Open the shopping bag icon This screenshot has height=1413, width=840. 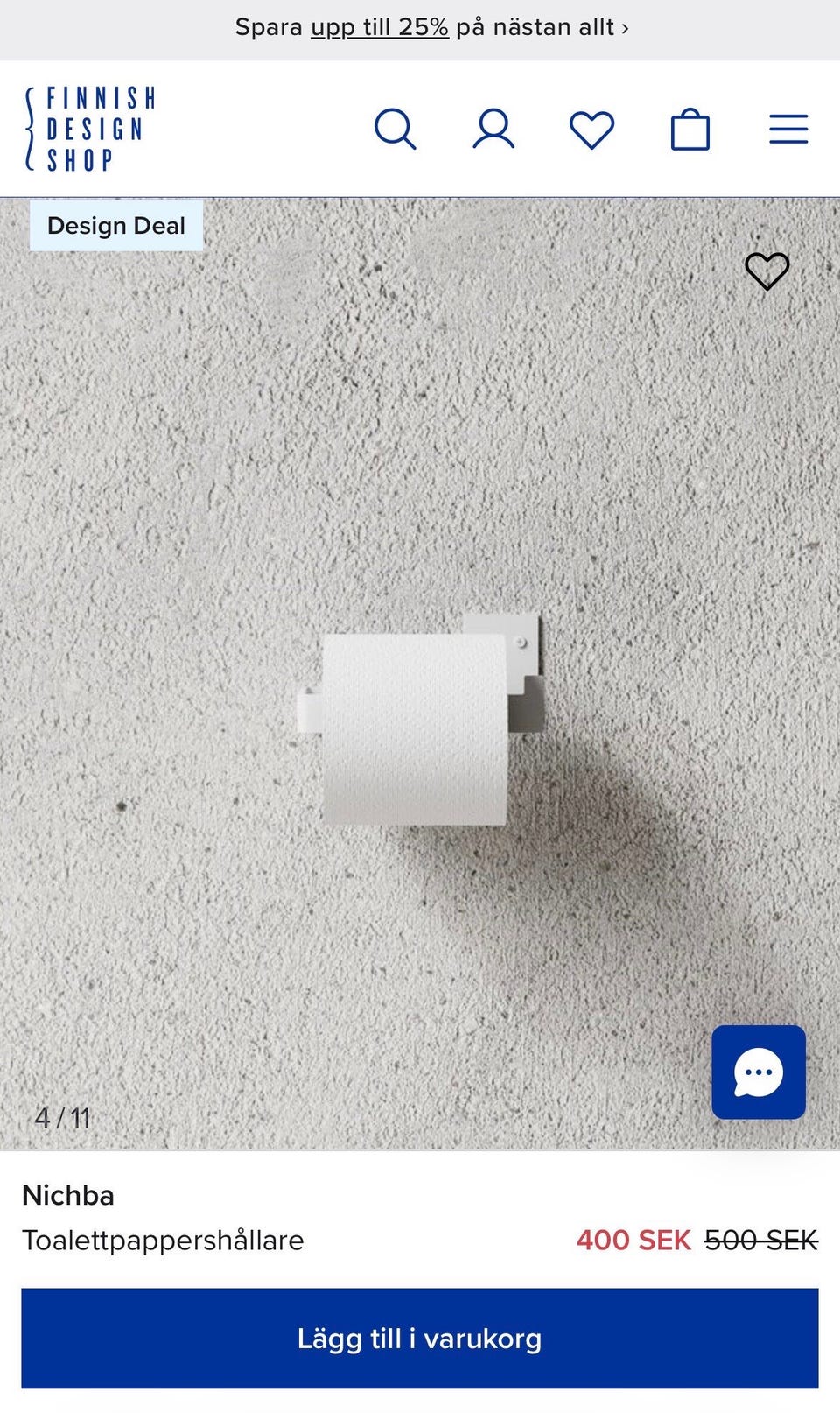tap(690, 129)
